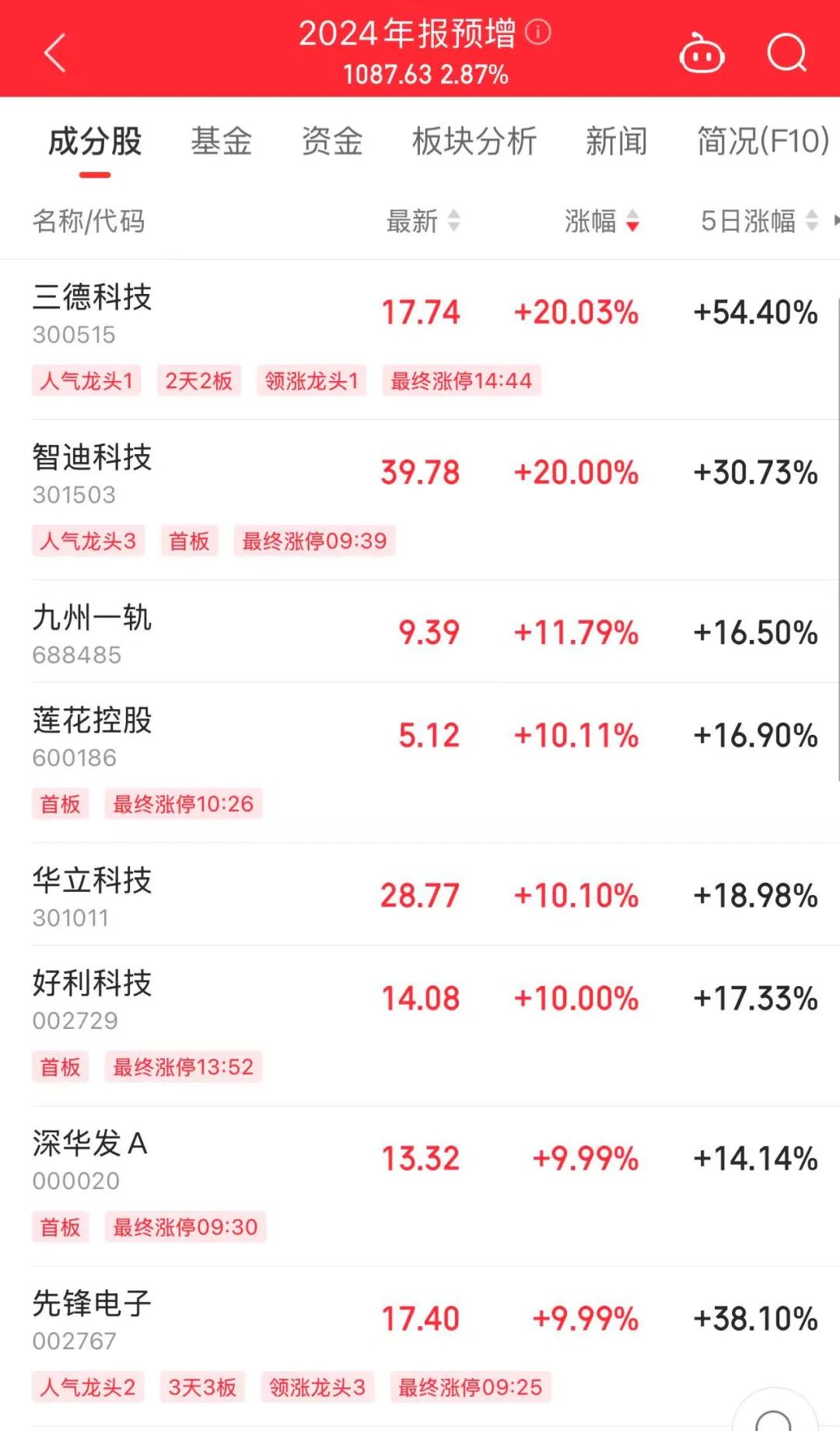Sort the list by 涨幅
The image size is (840, 1431).
601,222
